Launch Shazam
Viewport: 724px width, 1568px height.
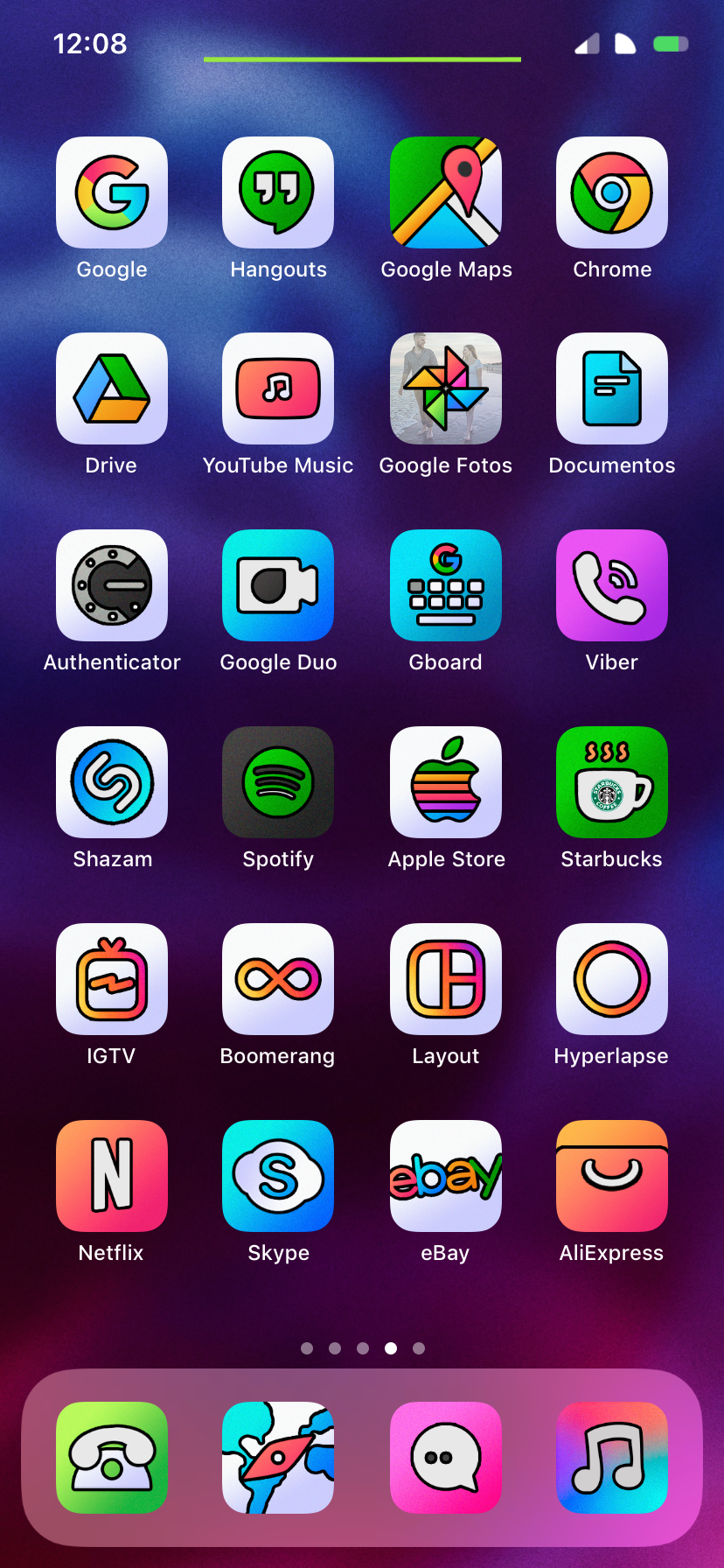coord(112,782)
